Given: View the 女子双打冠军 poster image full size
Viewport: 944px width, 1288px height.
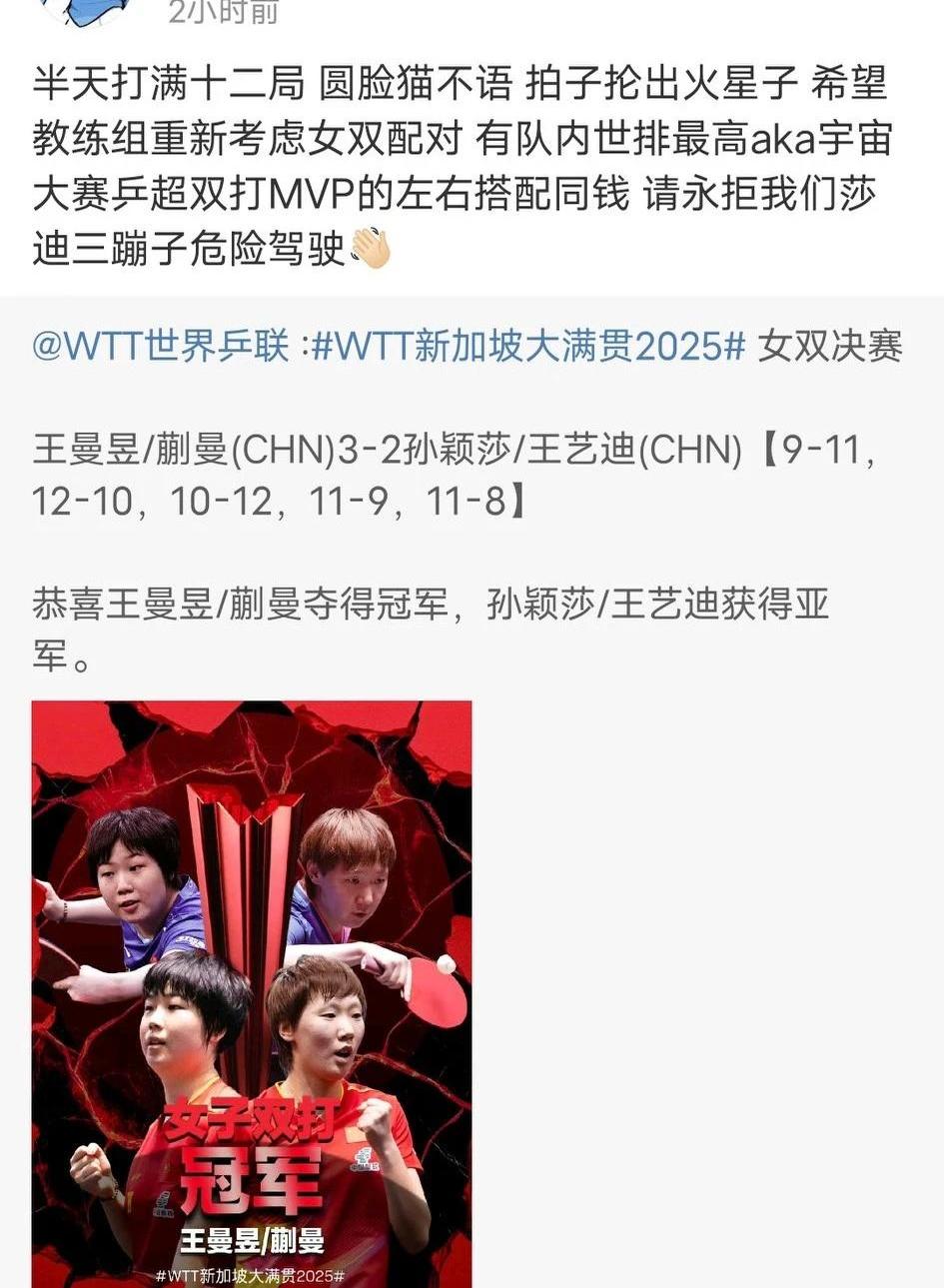Looking at the screenshot, I should point(252,993).
